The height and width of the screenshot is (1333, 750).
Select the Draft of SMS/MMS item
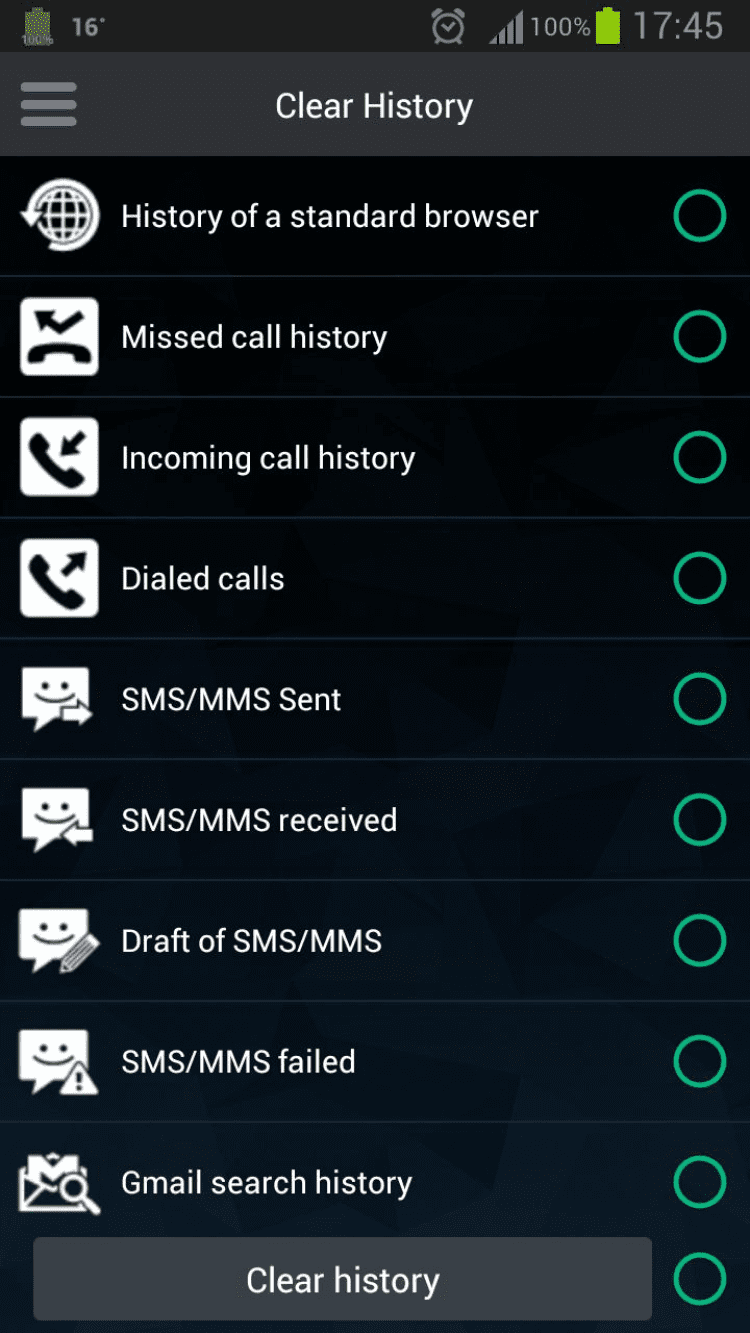[699, 941]
